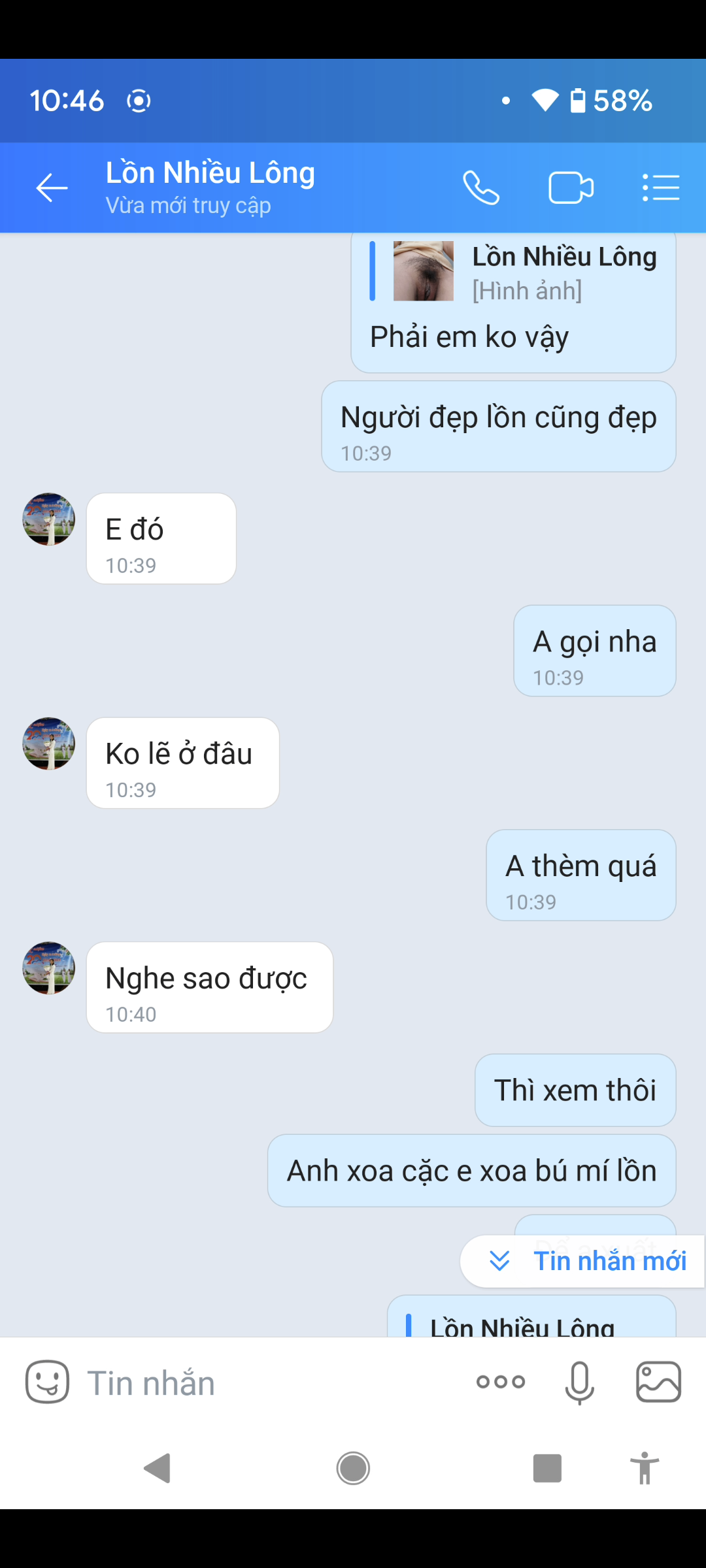Open the status bar privacy indicator
706x1568 pixels.
[139, 101]
